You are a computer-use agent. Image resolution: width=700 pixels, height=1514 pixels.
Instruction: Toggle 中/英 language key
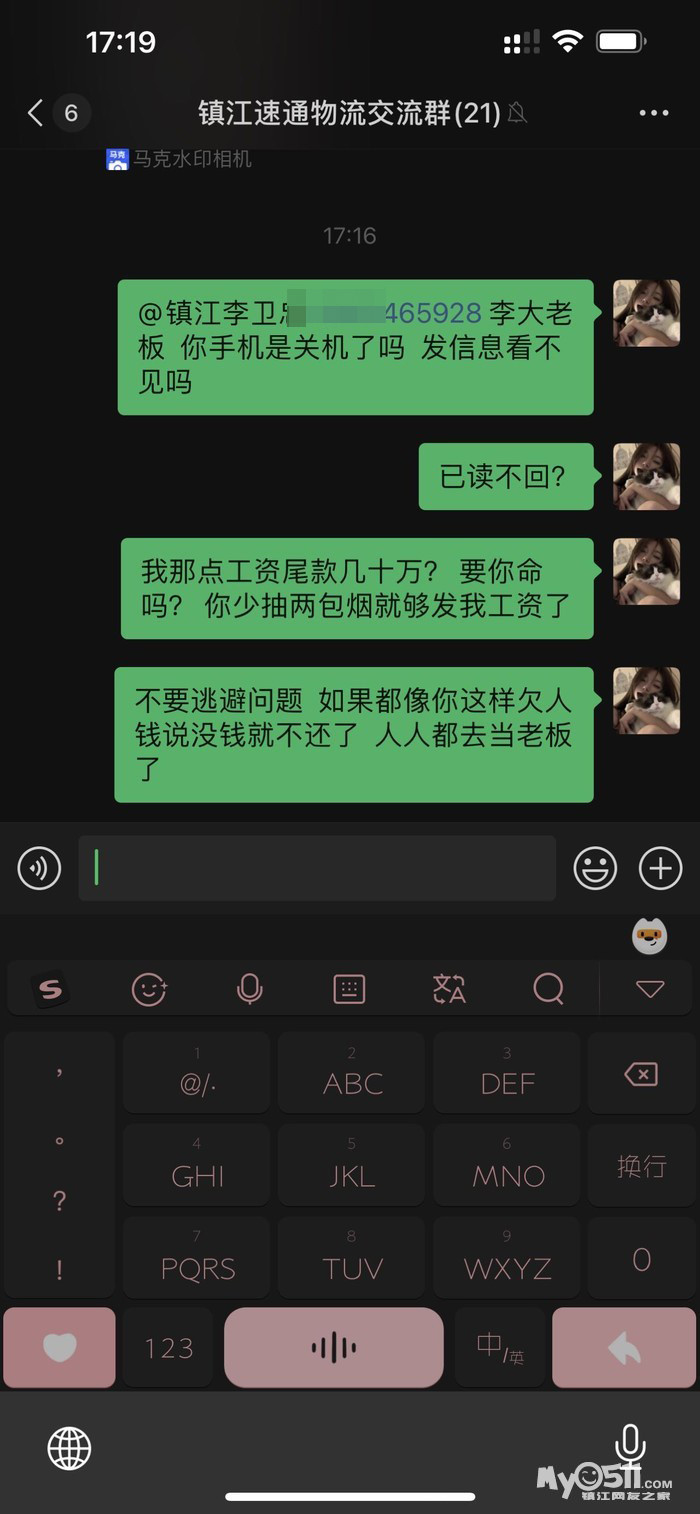pyautogui.click(x=499, y=1348)
